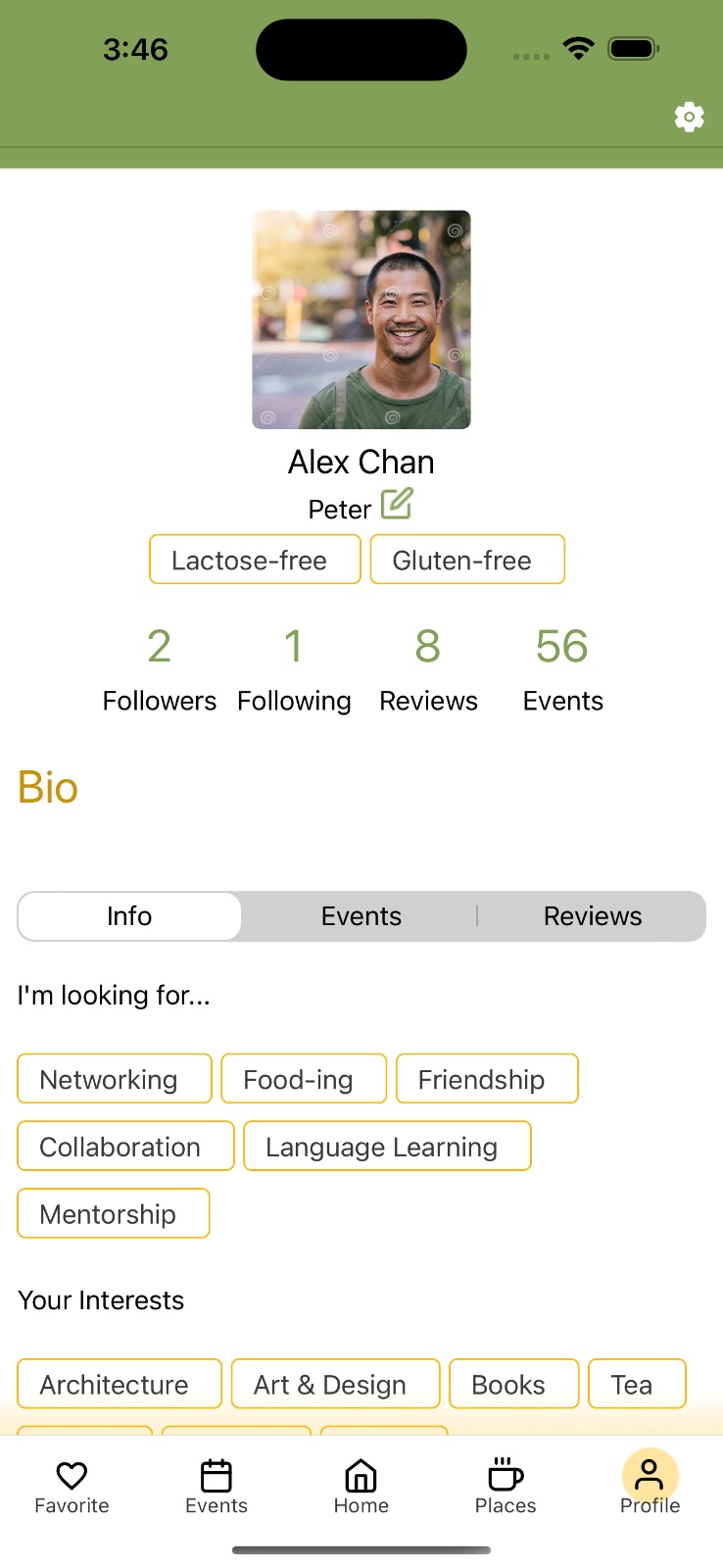Toggle the Mentorship looking-for option
The image size is (723, 1568).
113,1213
